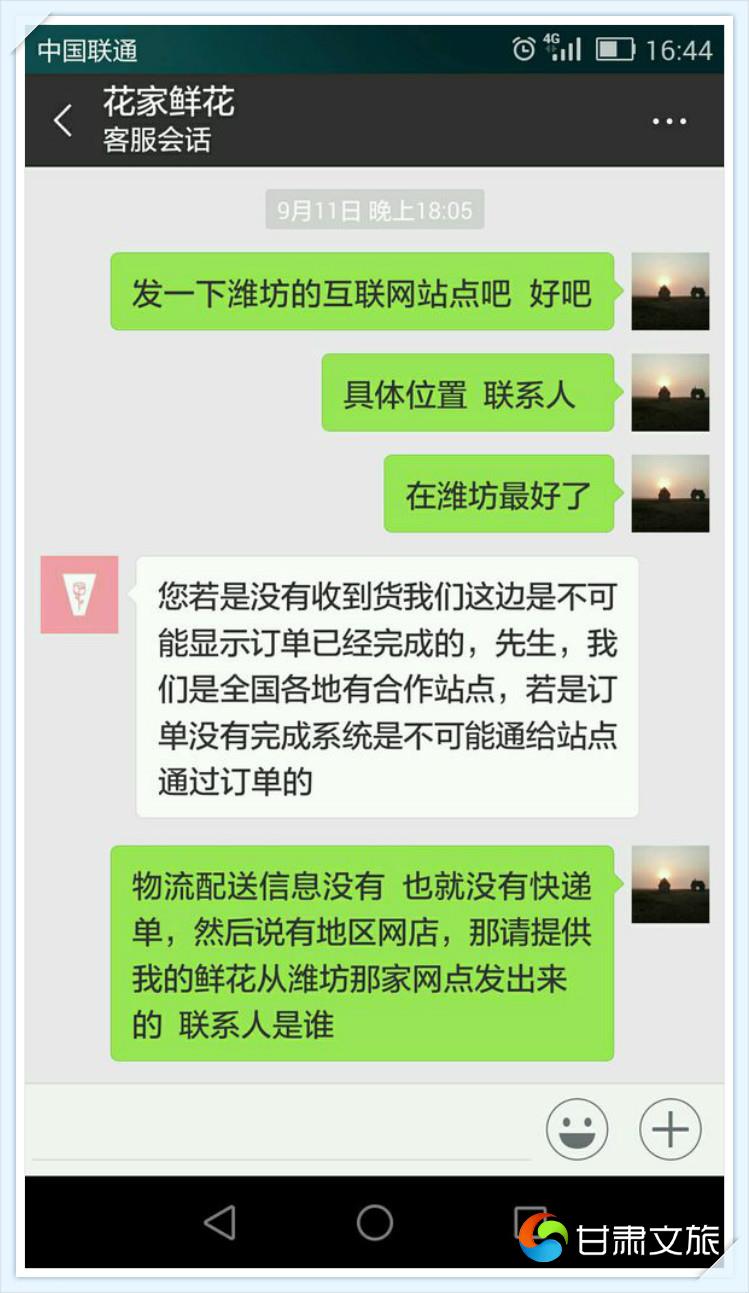The image size is (749, 1293).
Task: Tap the message input field
Action: tap(282, 1130)
